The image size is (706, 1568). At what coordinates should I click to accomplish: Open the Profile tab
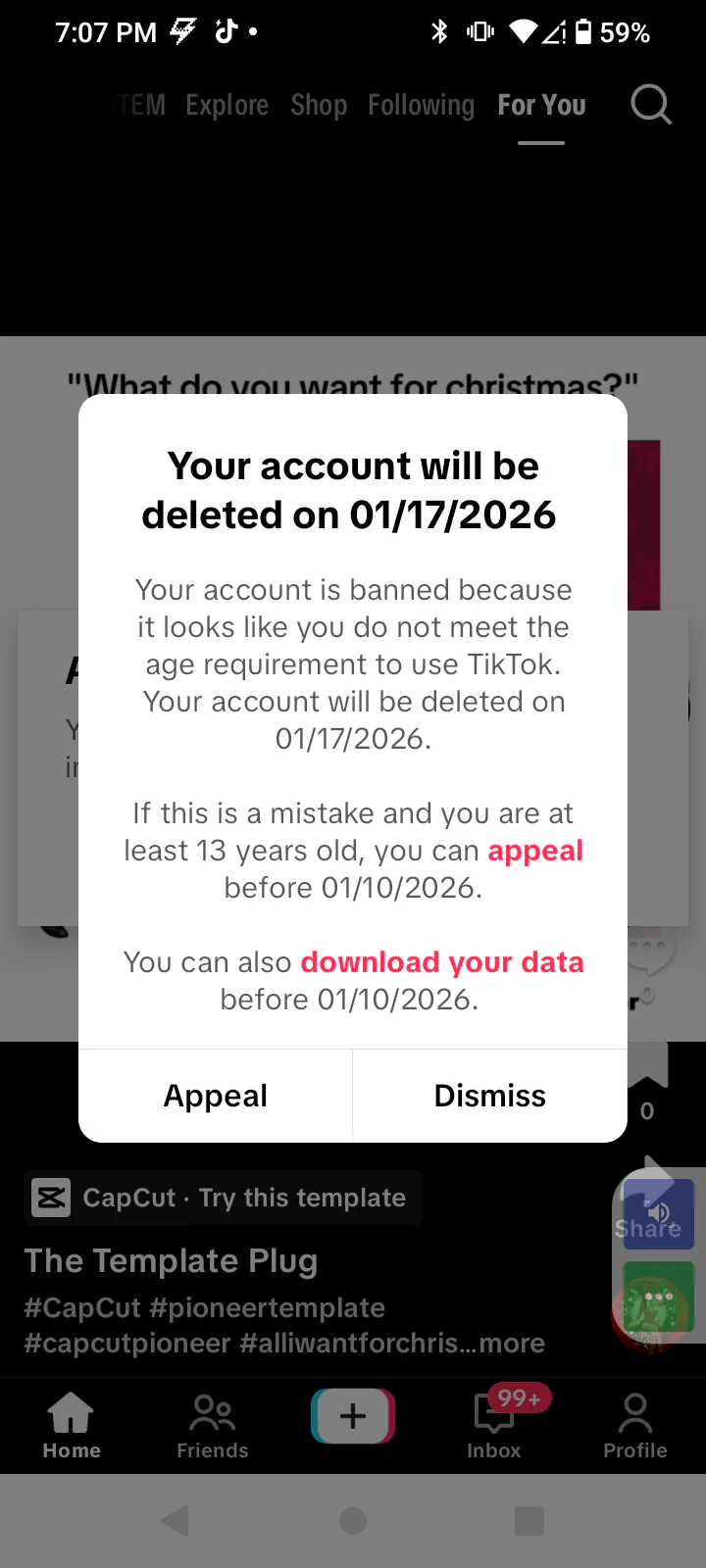[635, 1427]
